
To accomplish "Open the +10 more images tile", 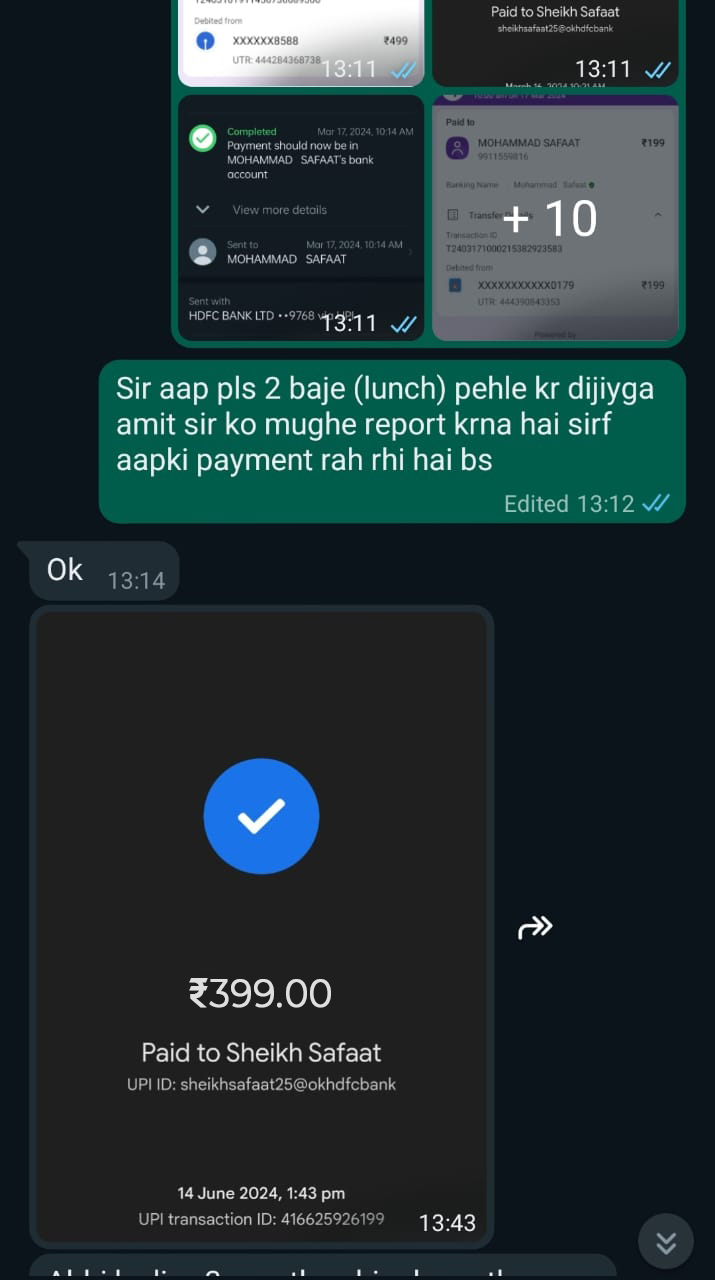I will (555, 218).
